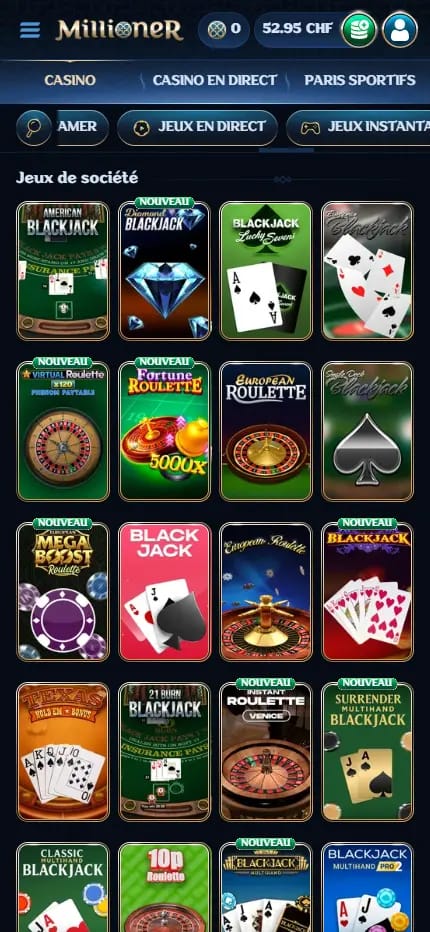
Task: Open Texas Hold'em Bonus game
Action: click(63, 752)
